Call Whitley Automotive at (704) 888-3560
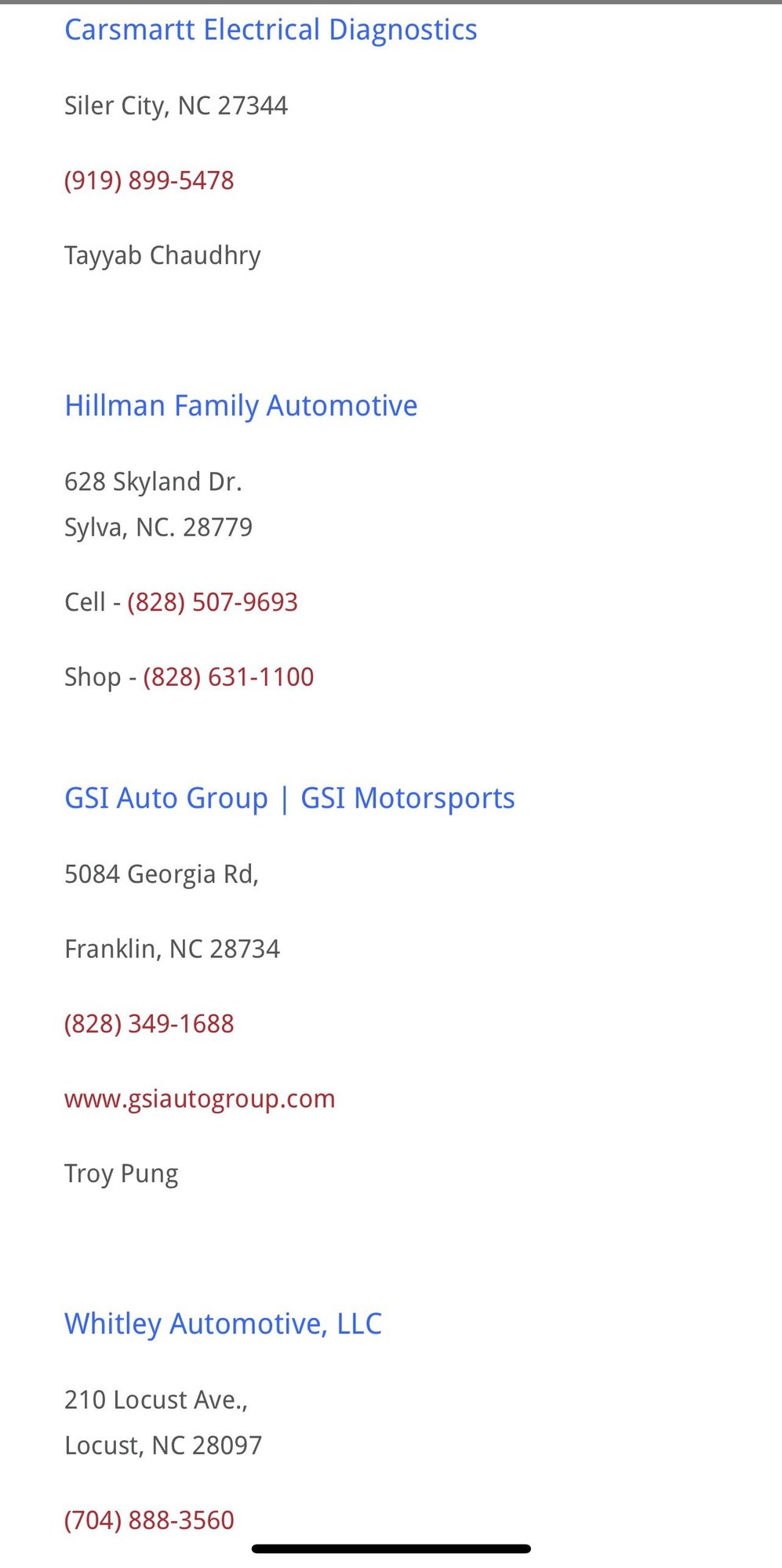This screenshot has height=1568, width=782. tap(149, 1519)
